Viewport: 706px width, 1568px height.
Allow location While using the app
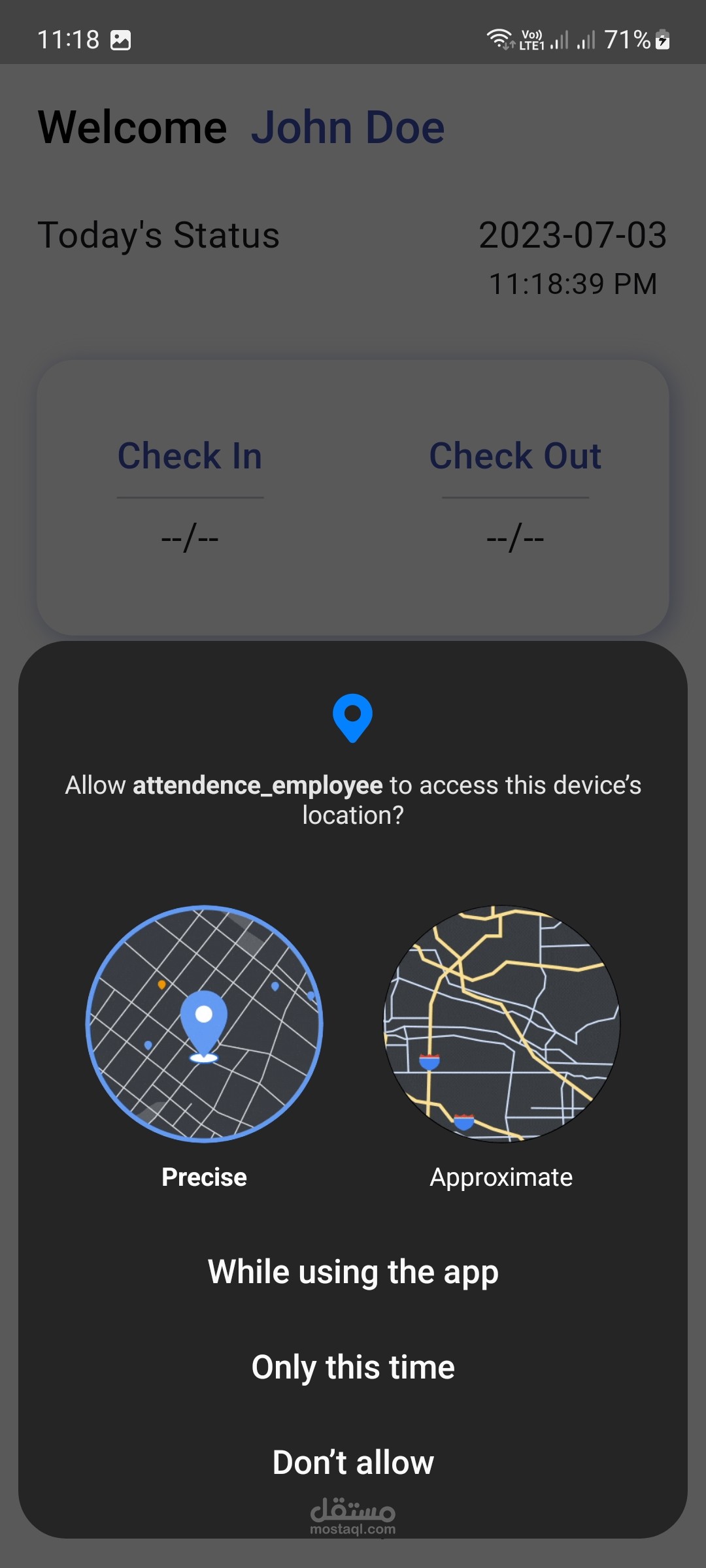click(x=353, y=1272)
